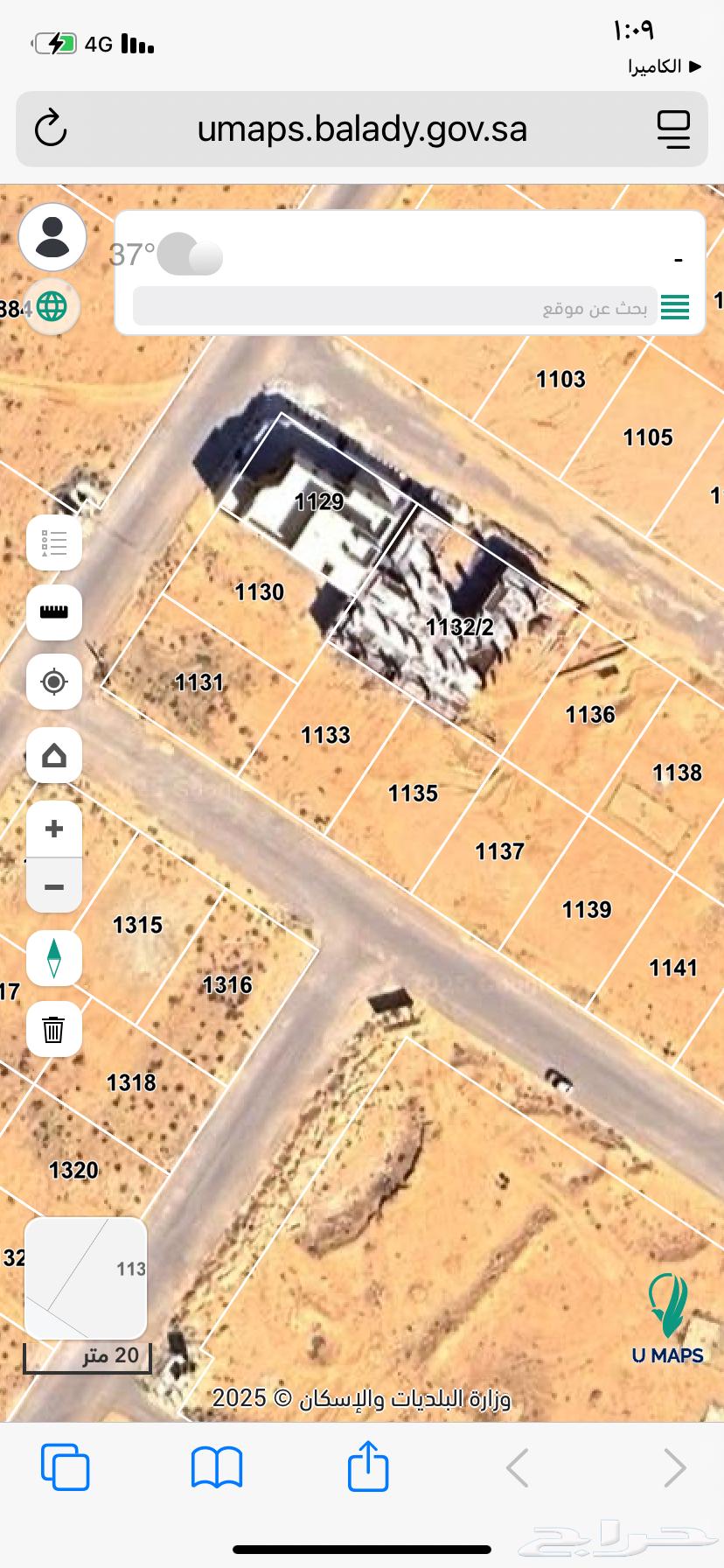This screenshot has width=724, height=1568.
Task: Zoom in with the plus button
Action: point(53,829)
